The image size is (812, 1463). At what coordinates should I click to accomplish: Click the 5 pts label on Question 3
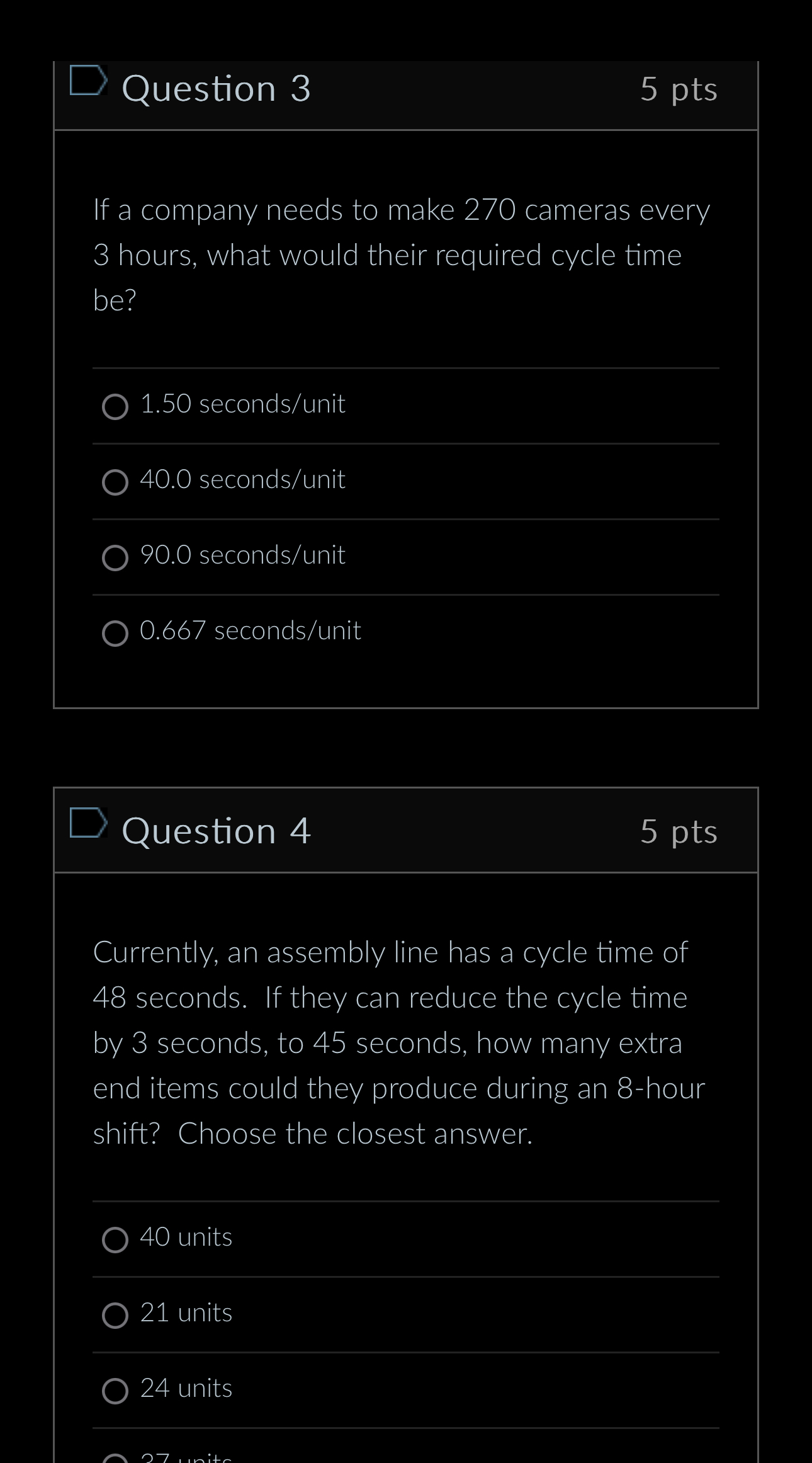click(x=679, y=88)
